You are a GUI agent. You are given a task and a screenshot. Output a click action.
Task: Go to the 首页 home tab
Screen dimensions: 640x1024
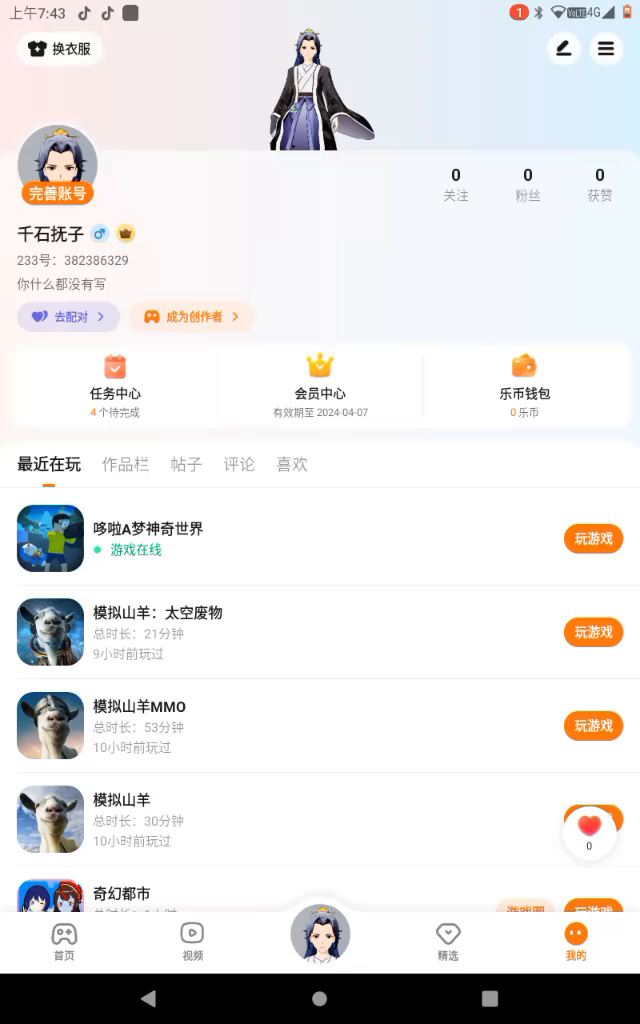tap(64, 942)
